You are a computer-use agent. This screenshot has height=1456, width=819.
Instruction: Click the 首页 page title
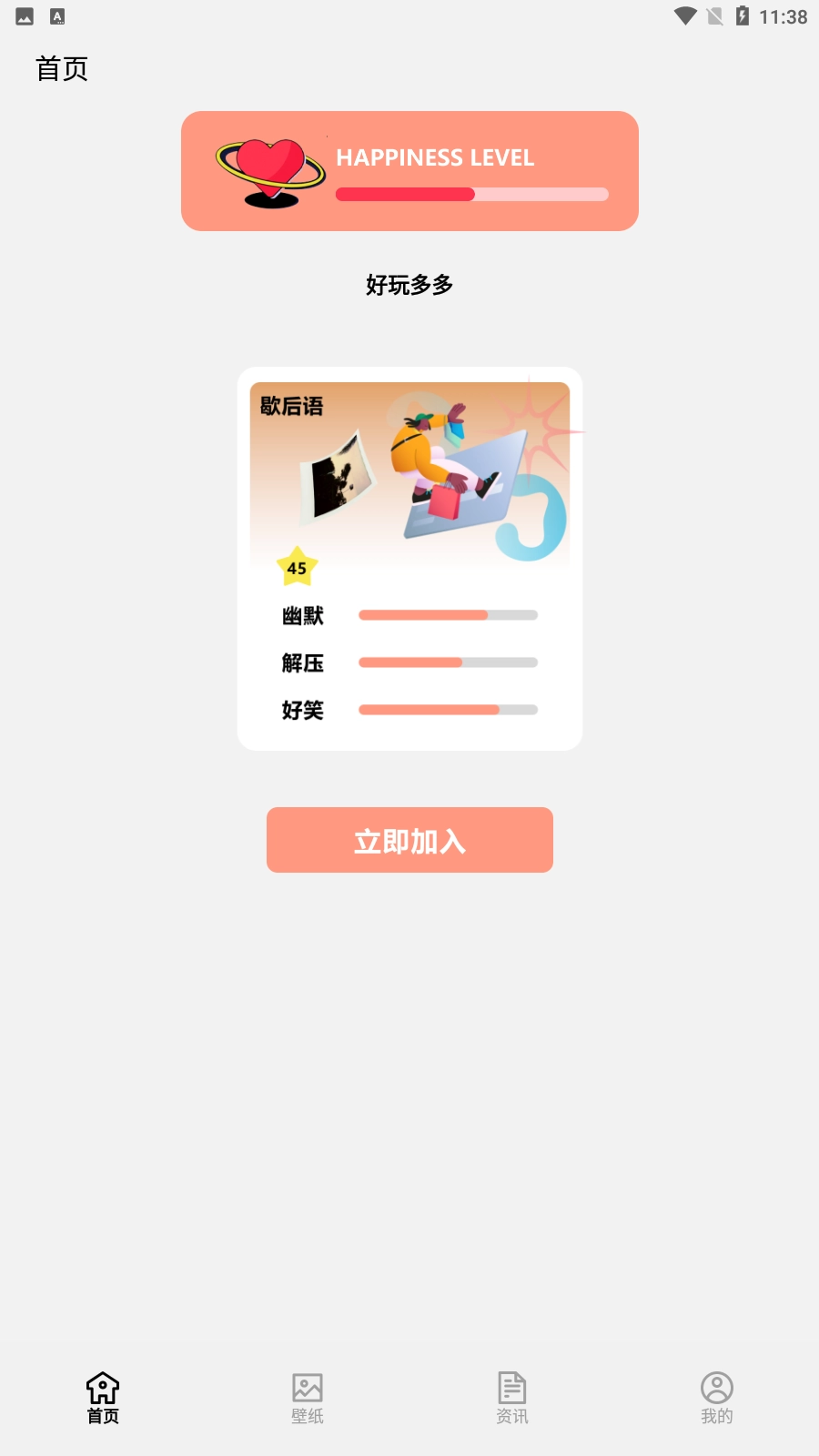[60, 67]
